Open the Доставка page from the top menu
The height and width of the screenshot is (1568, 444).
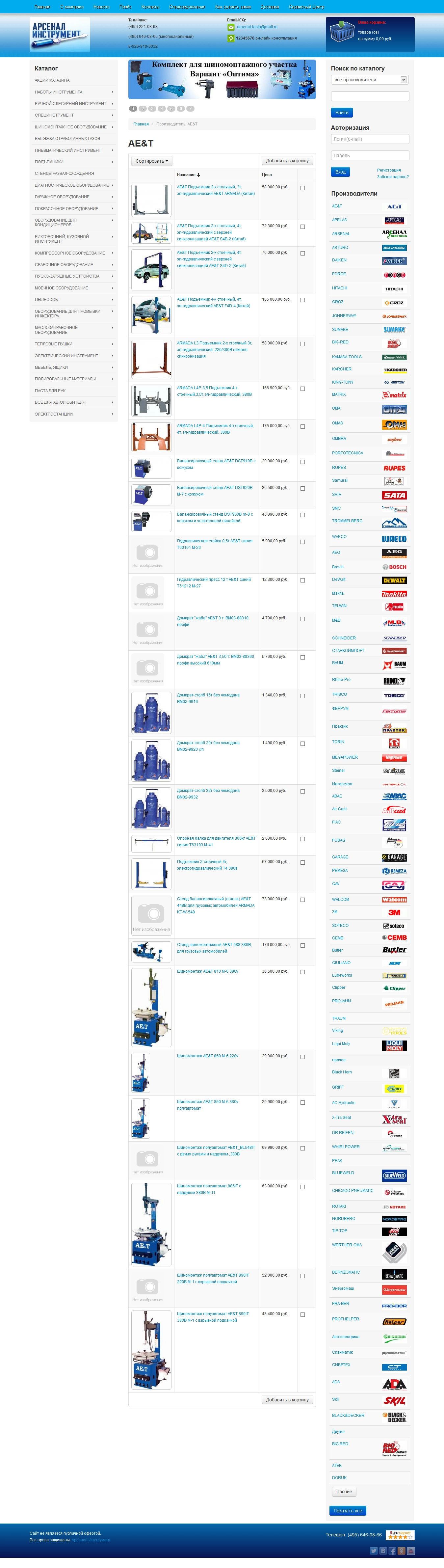click(x=270, y=7)
